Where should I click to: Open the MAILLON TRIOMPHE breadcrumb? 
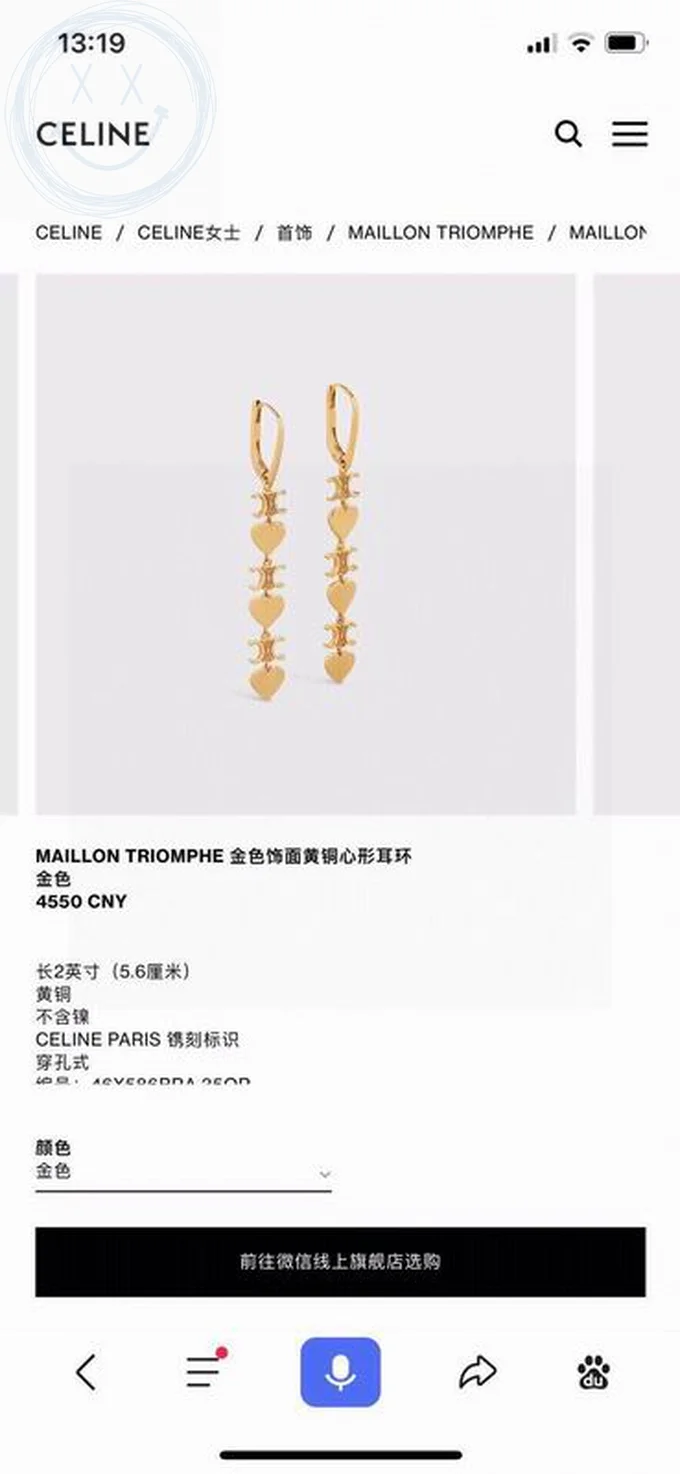pyautogui.click(x=441, y=232)
